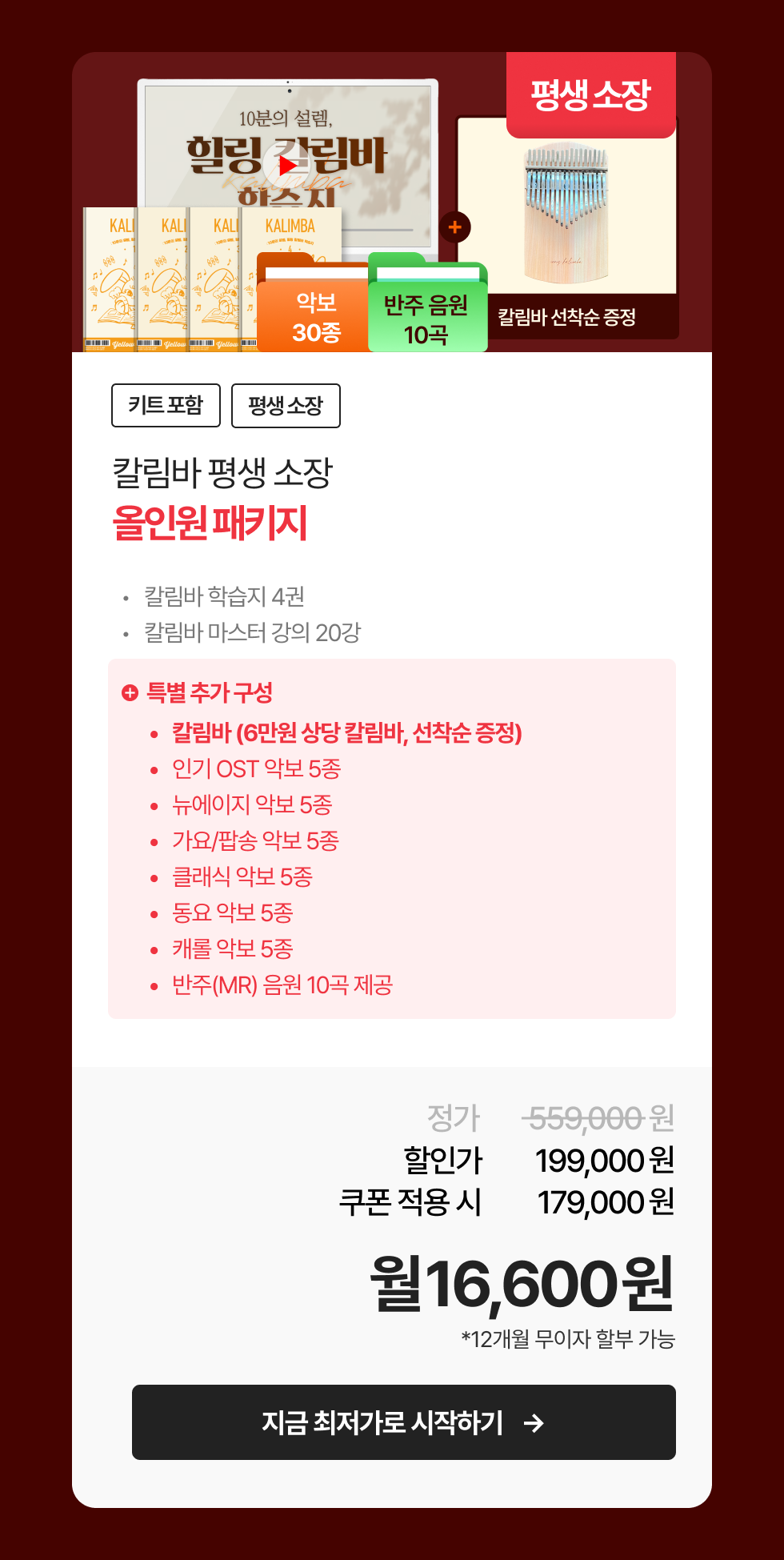Toggle the 키트 포함 badge
This screenshot has width=784, height=1560.
coord(167,406)
